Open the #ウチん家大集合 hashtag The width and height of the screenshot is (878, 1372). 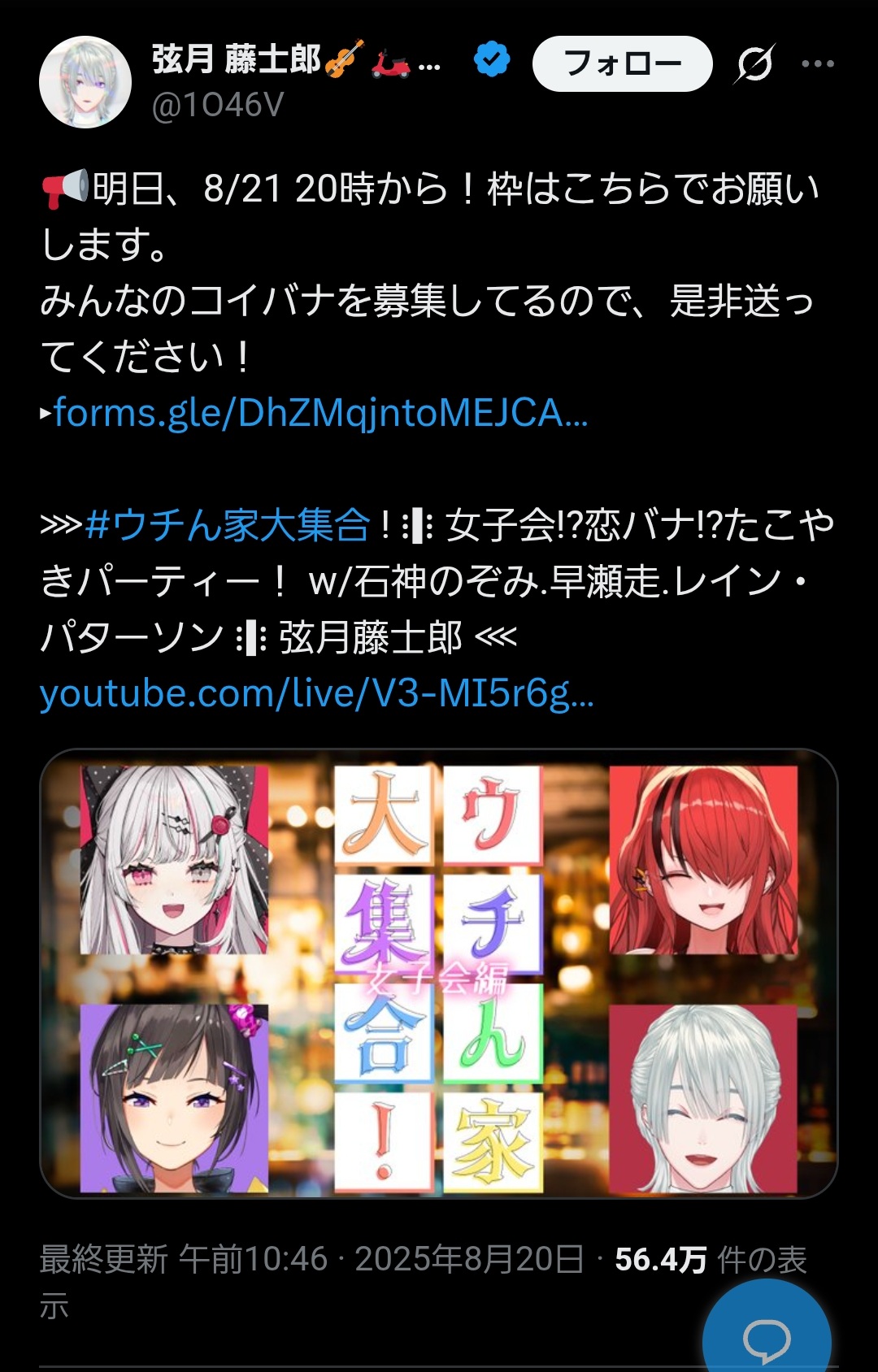pos(228,524)
